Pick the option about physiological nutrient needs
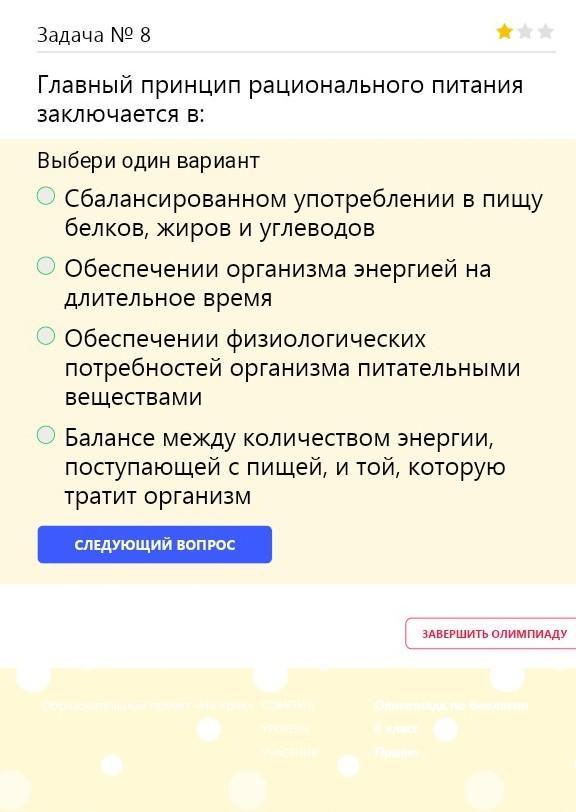 point(46,336)
